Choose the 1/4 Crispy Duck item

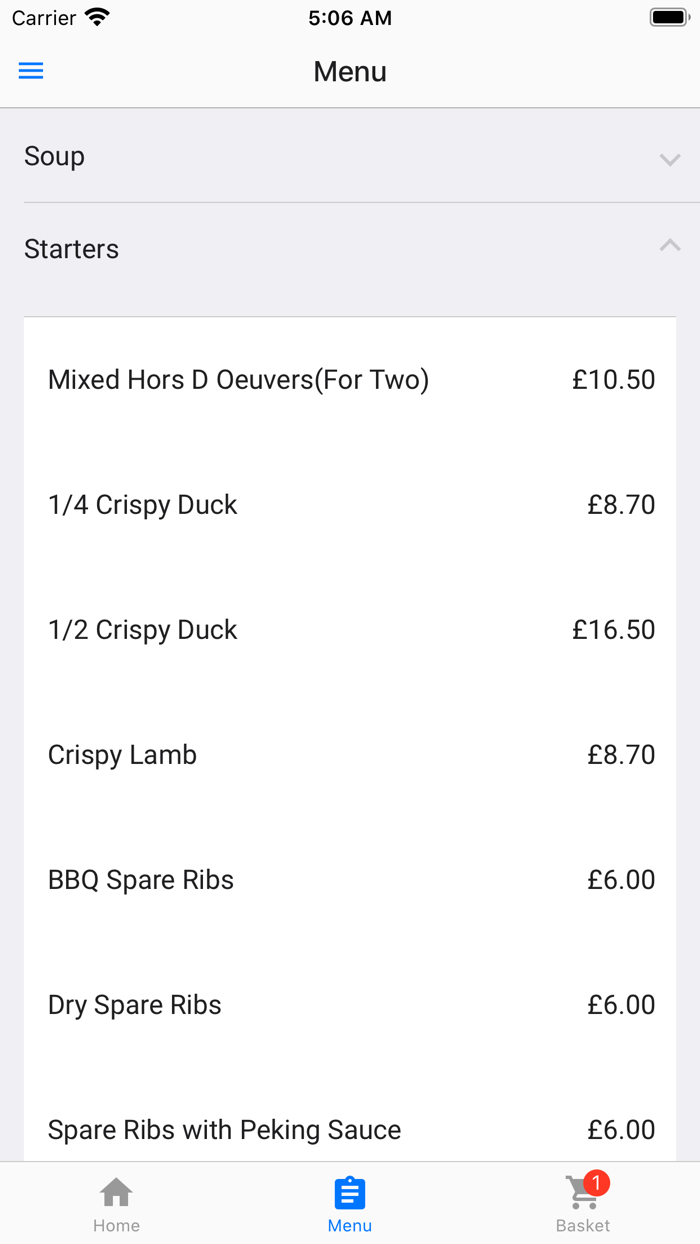point(350,505)
